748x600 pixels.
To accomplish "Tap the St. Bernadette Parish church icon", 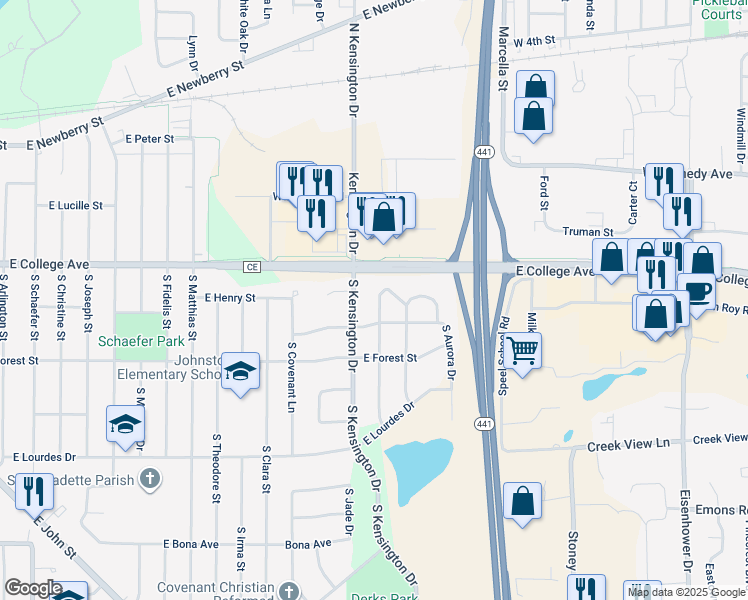I will click(150, 478).
